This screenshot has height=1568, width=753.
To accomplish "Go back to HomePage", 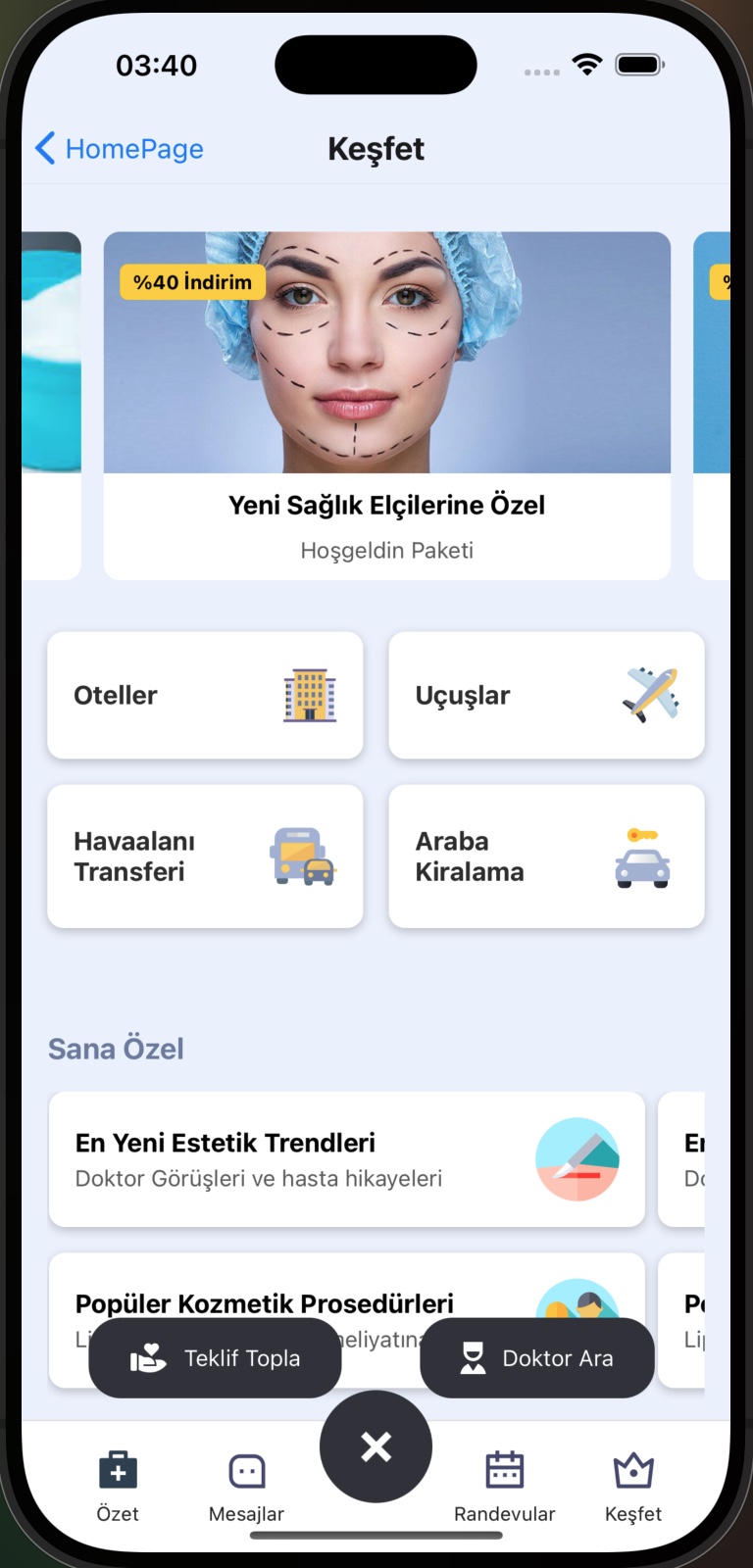I will click(120, 149).
